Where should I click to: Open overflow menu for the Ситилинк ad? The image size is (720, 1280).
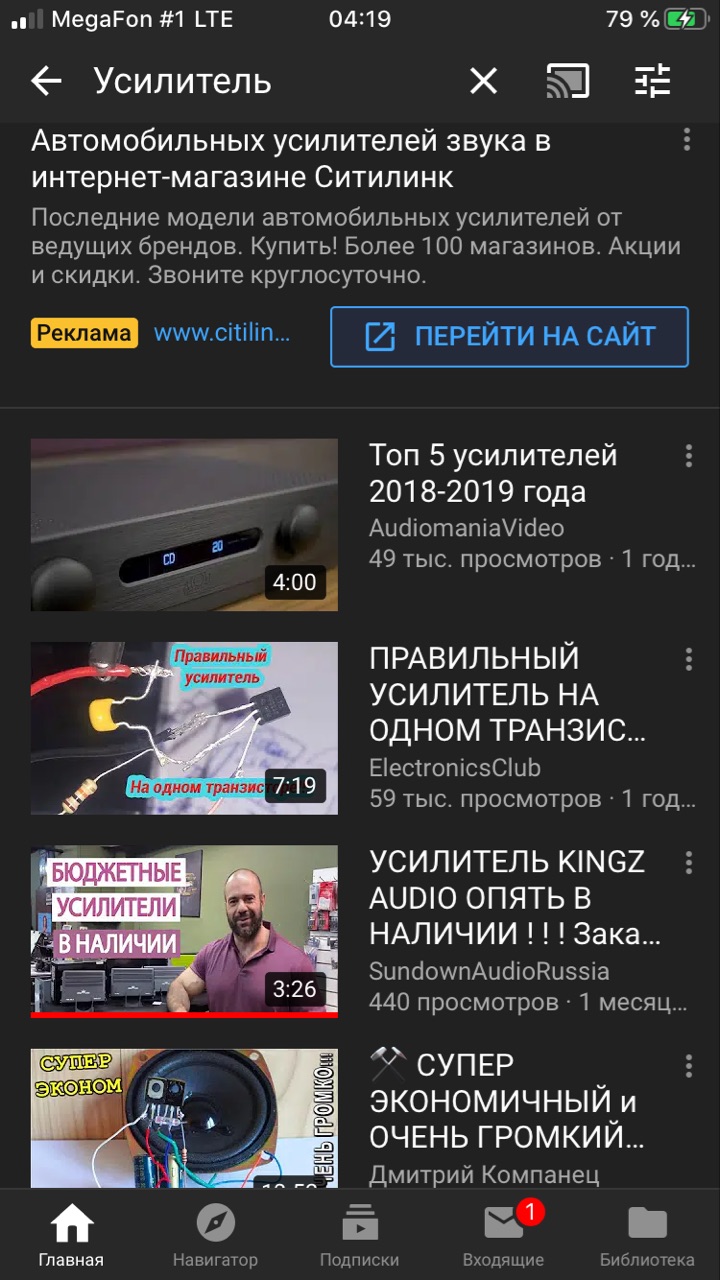[687, 140]
